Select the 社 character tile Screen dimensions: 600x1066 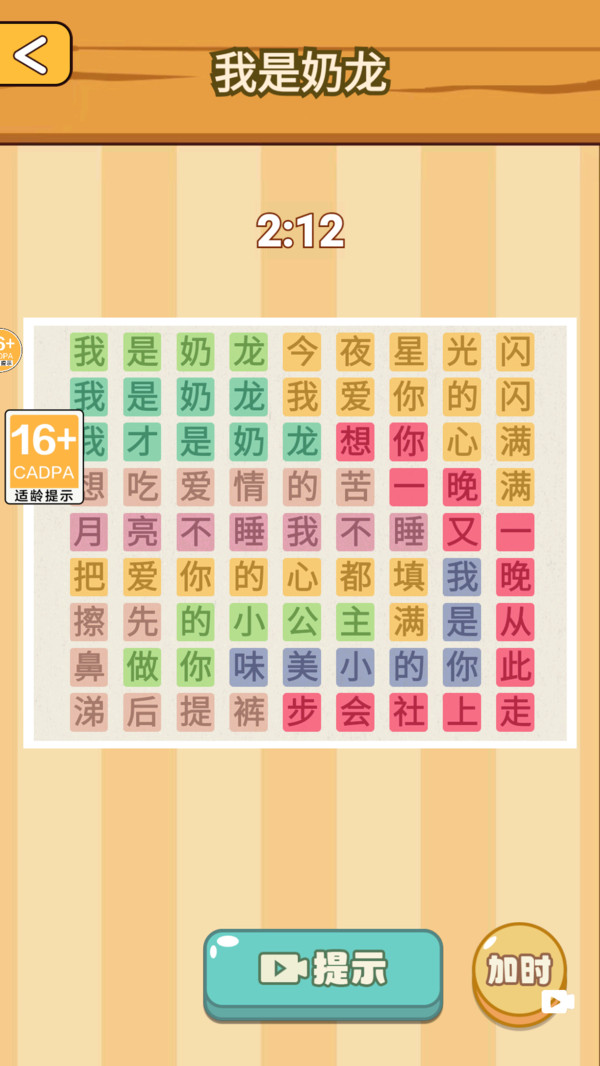click(408, 712)
